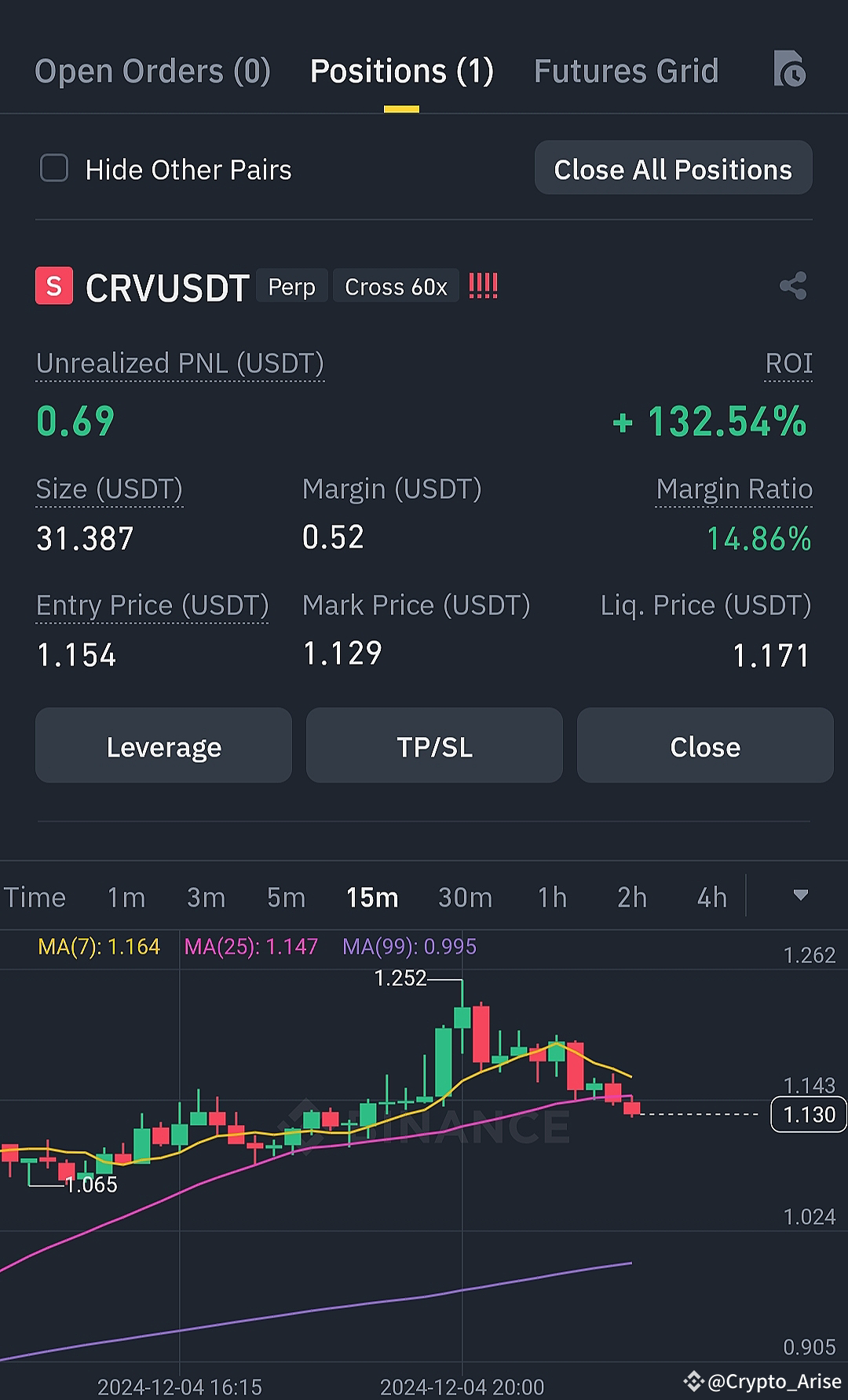Click the red margin risk warning bars
This screenshot has width=848, height=1400.
tap(483, 285)
